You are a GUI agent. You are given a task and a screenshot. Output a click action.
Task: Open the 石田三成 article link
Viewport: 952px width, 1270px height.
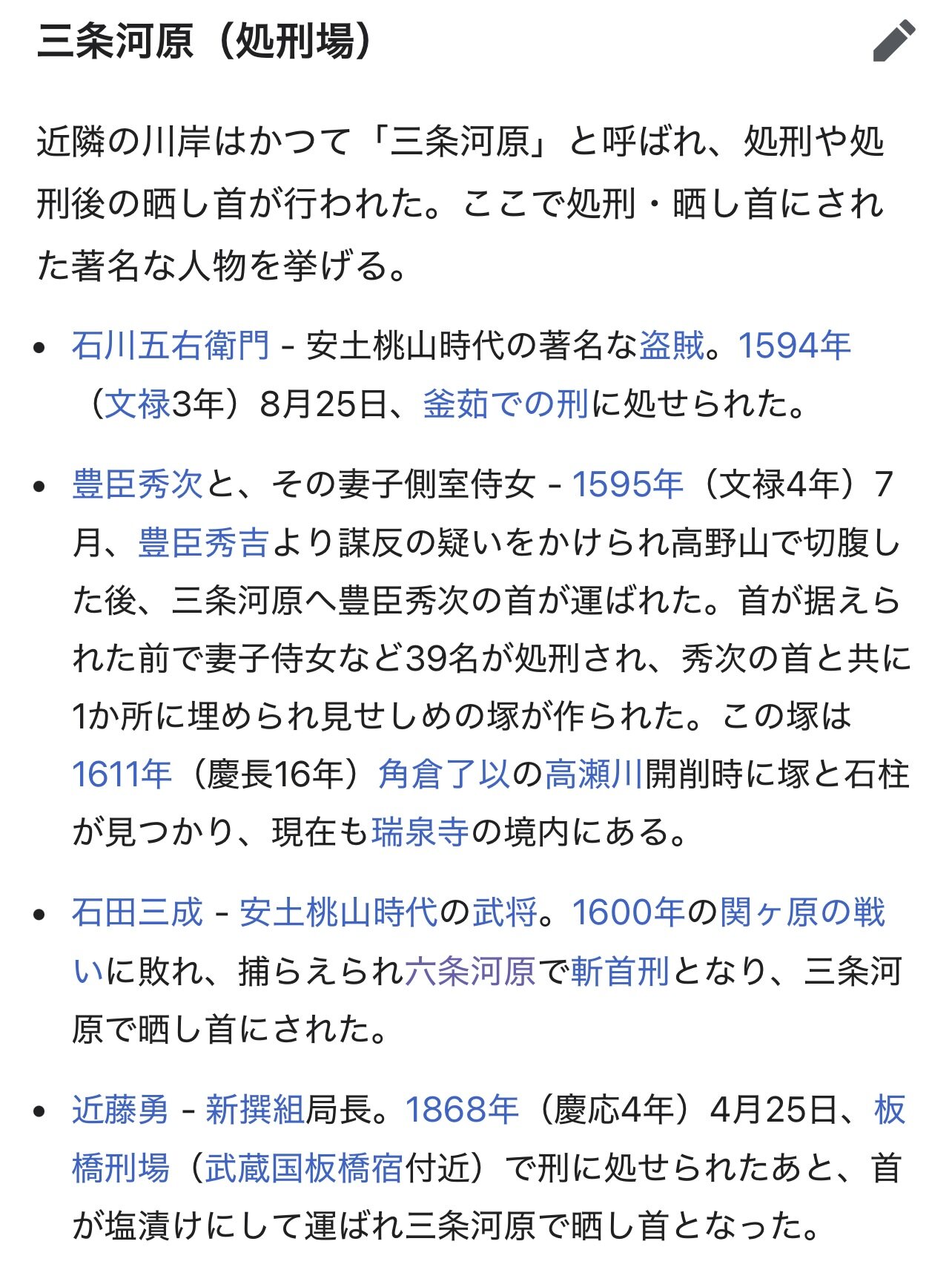coord(137,912)
